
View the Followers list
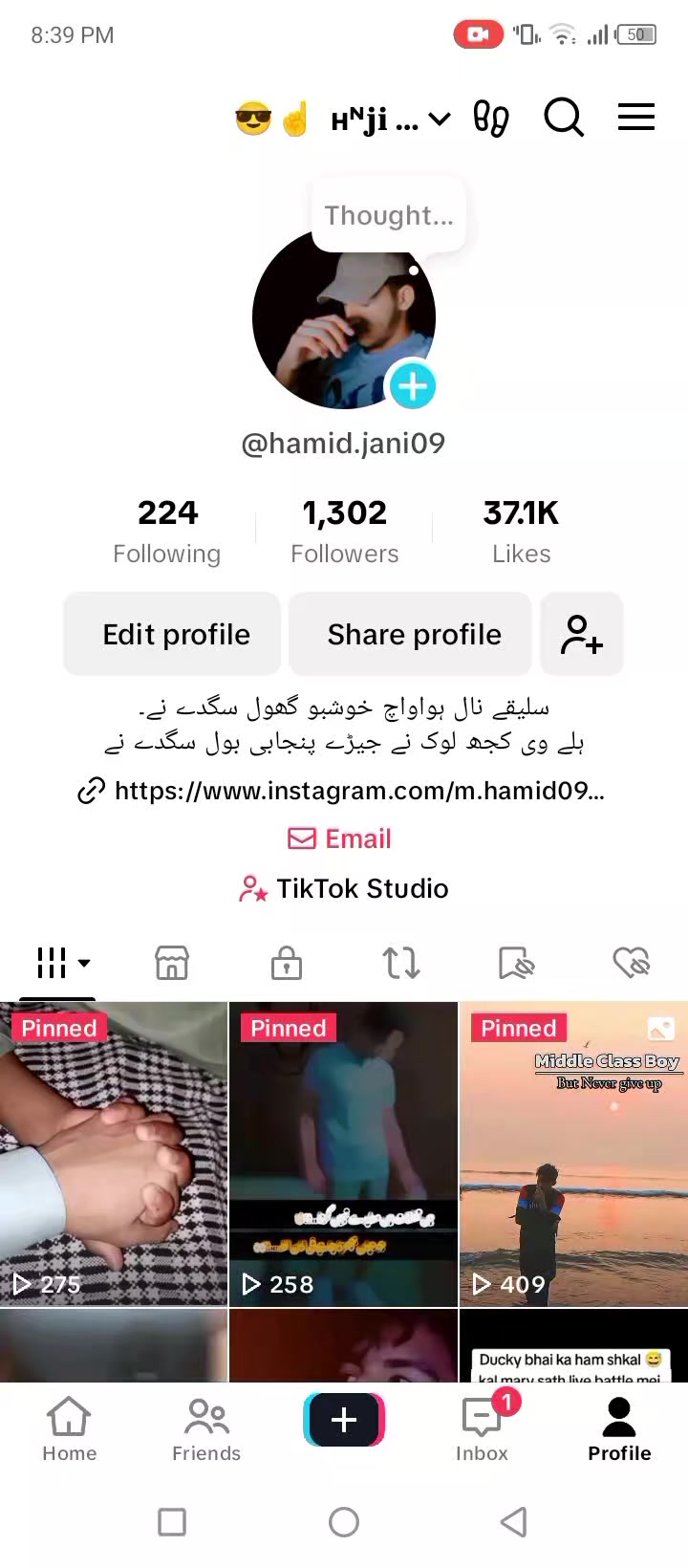(x=344, y=532)
